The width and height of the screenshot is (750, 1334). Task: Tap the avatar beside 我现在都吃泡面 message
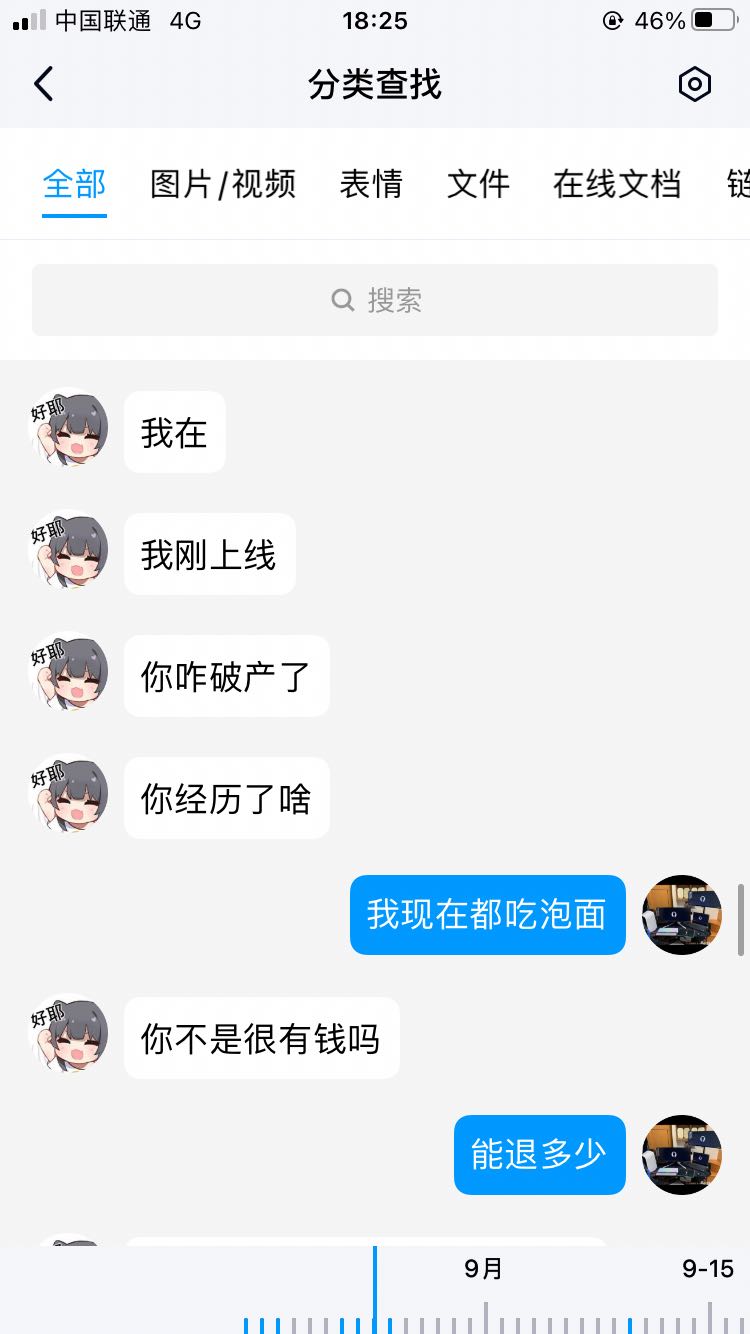(682, 915)
